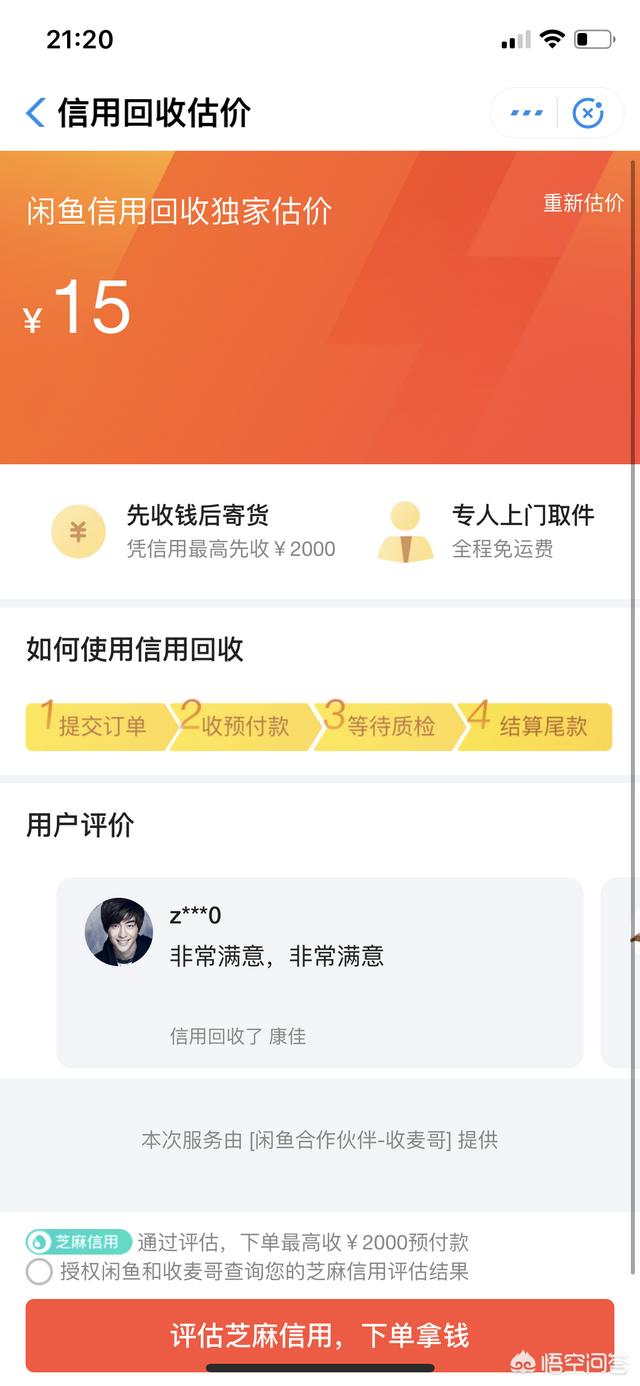
Task: Tap 重新估价 to re-estimate the price
Action: 583,203
